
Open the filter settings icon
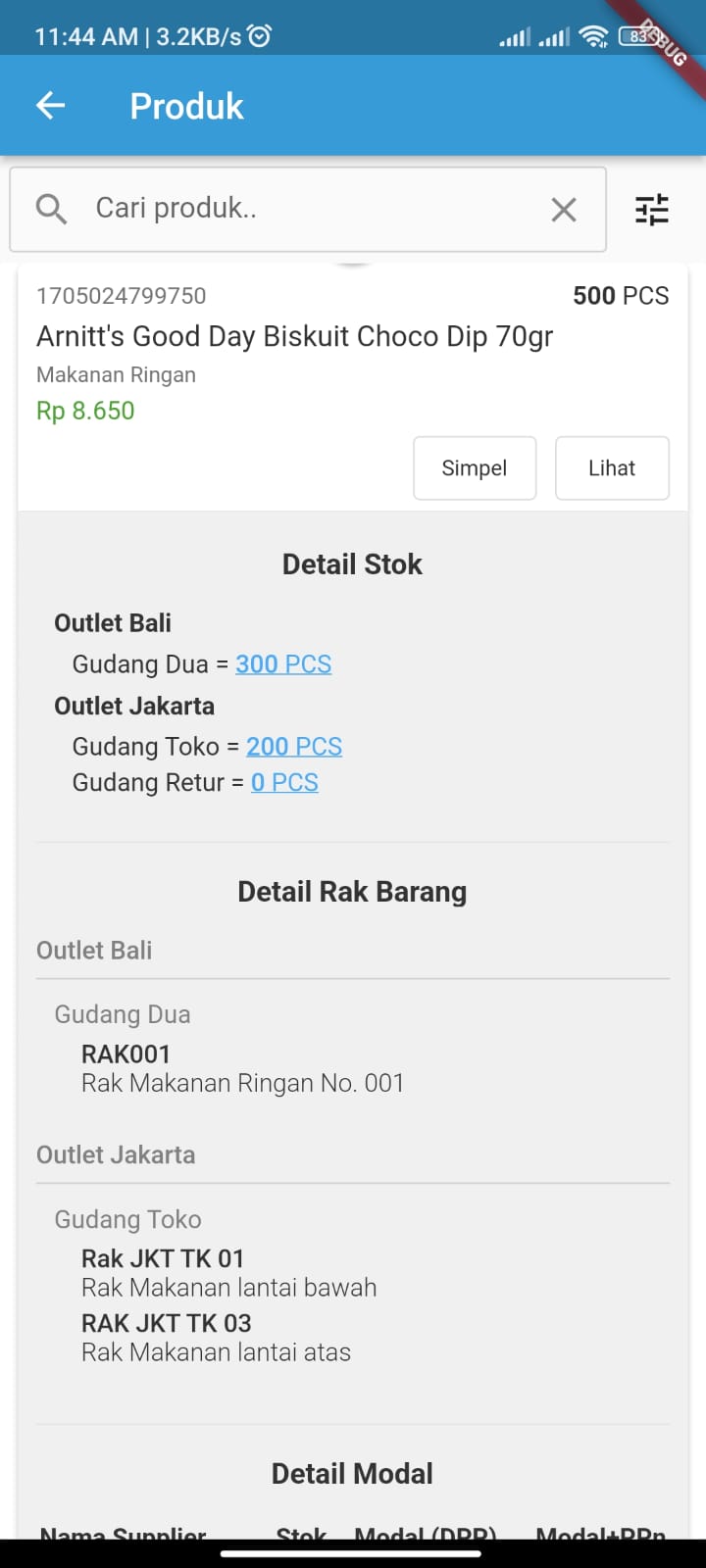coord(652,209)
